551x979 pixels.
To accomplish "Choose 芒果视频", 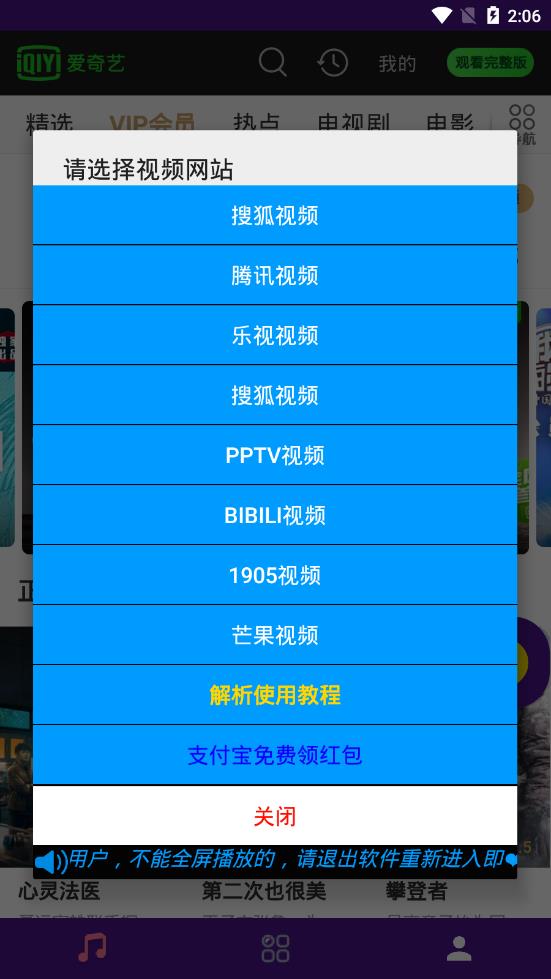I will click(x=275, y=634).
